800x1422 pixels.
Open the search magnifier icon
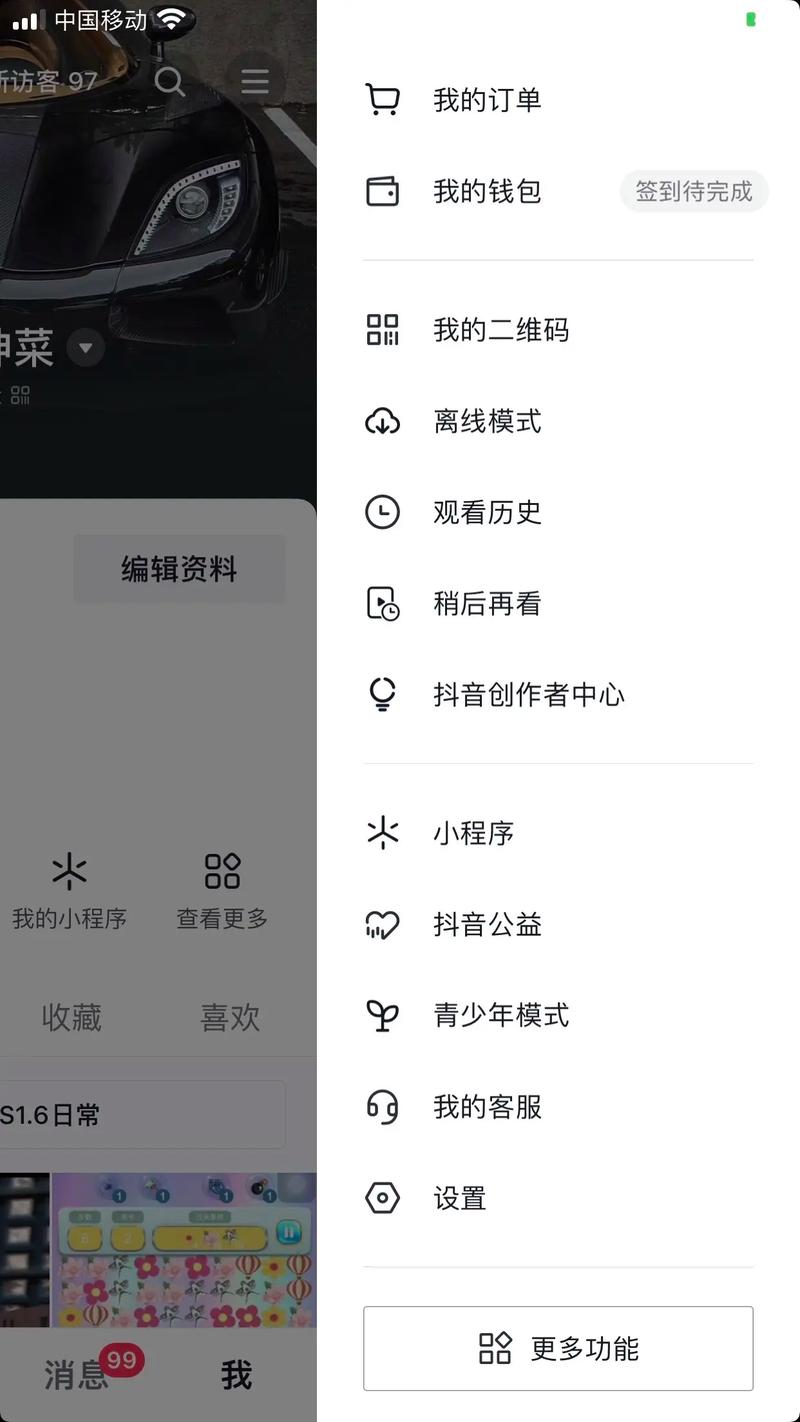click(170, 82)
